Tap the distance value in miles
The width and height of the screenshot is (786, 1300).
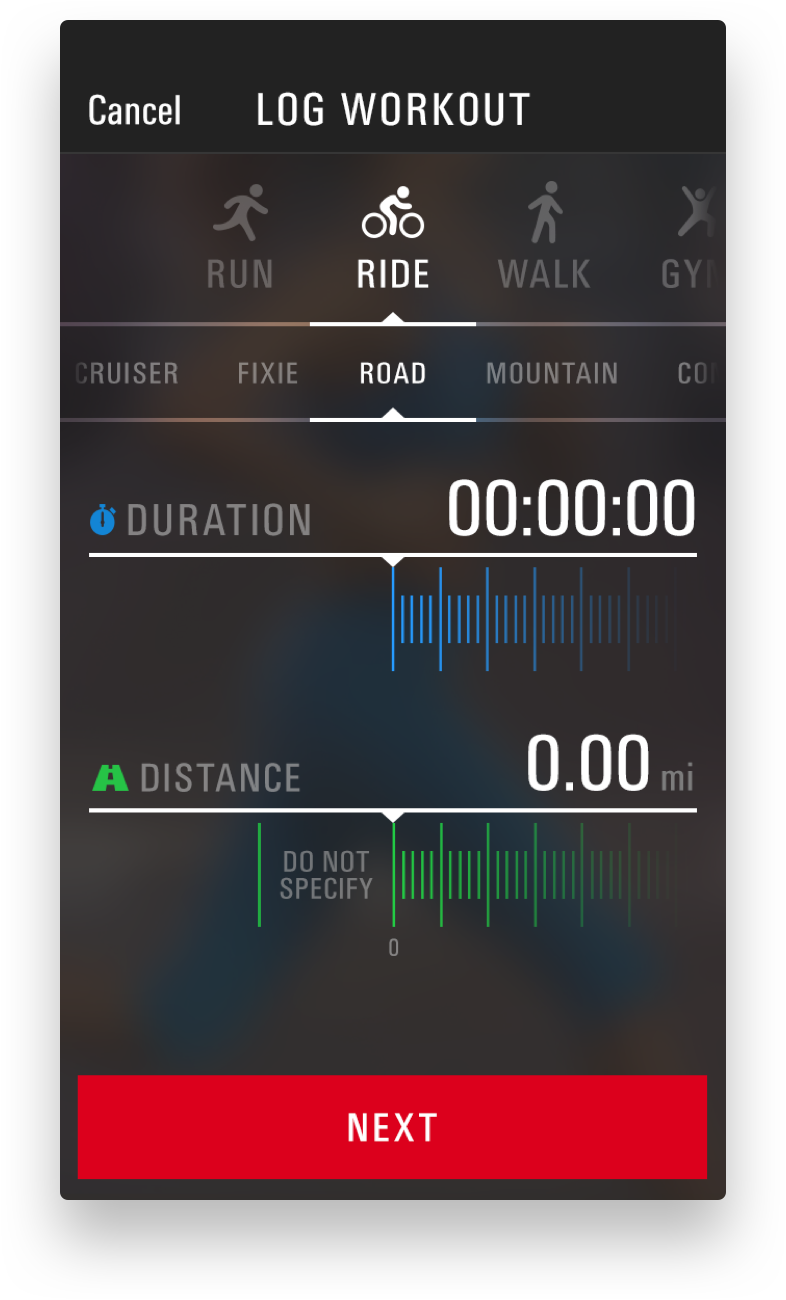610,764
